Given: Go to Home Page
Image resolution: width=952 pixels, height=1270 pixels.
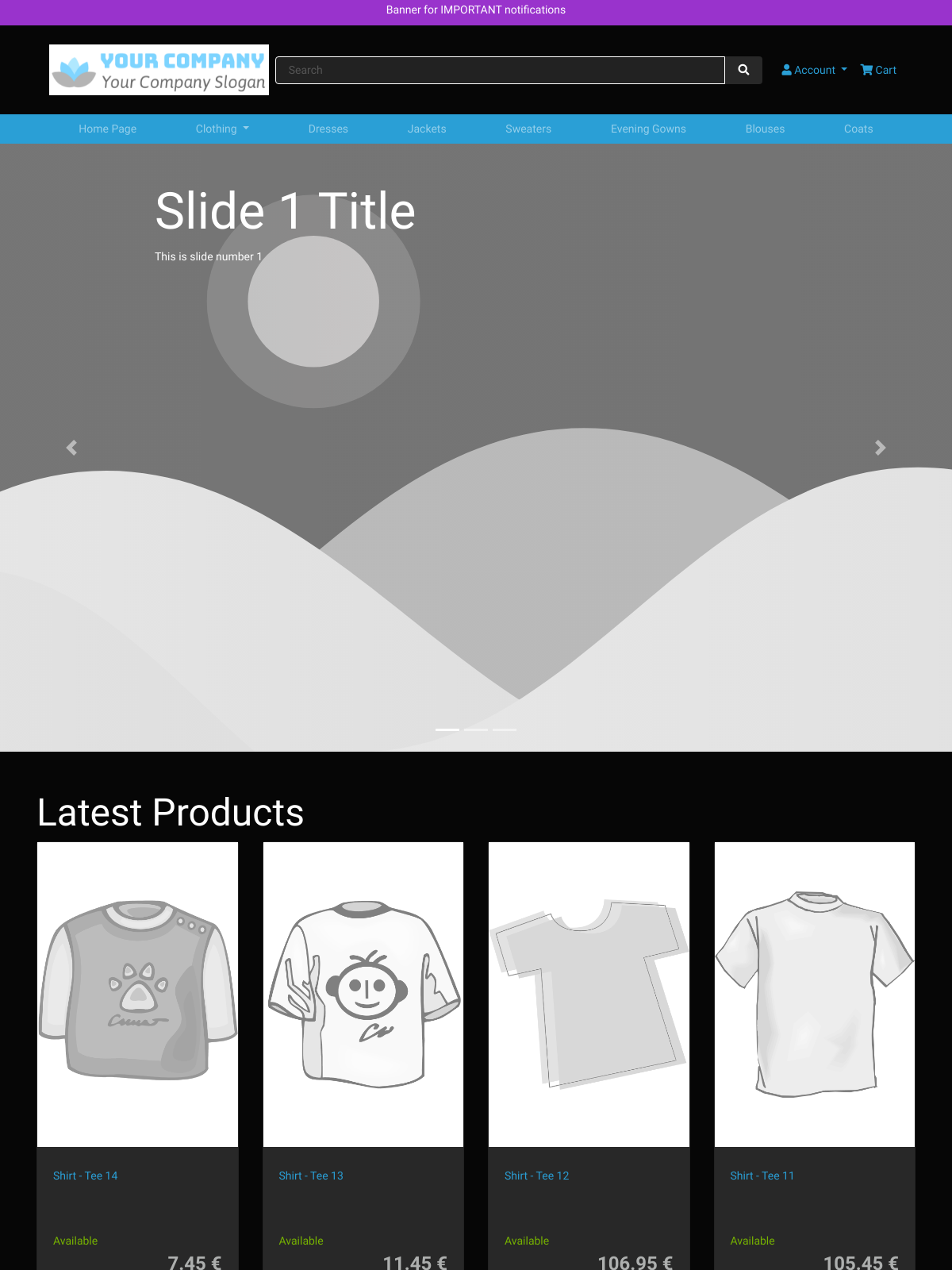Looking at the screenshot, I should point(107,129).
